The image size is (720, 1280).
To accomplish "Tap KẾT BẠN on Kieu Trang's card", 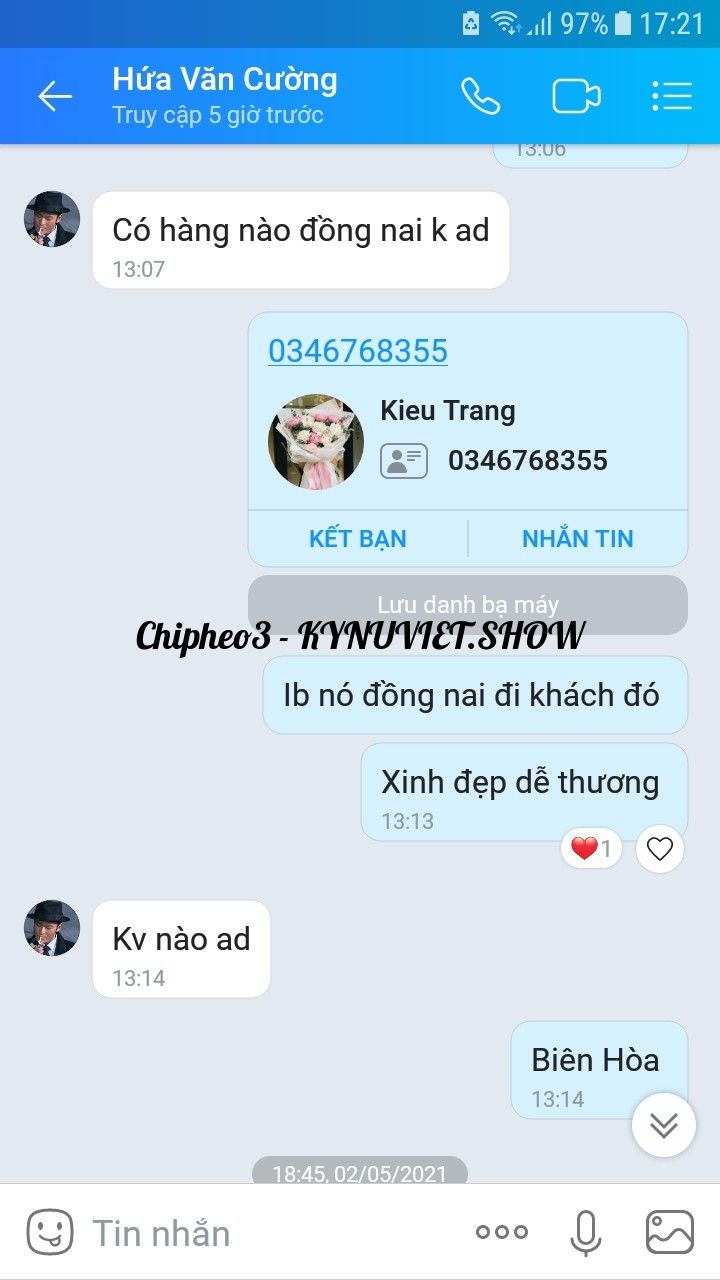I will coord(357,538).
